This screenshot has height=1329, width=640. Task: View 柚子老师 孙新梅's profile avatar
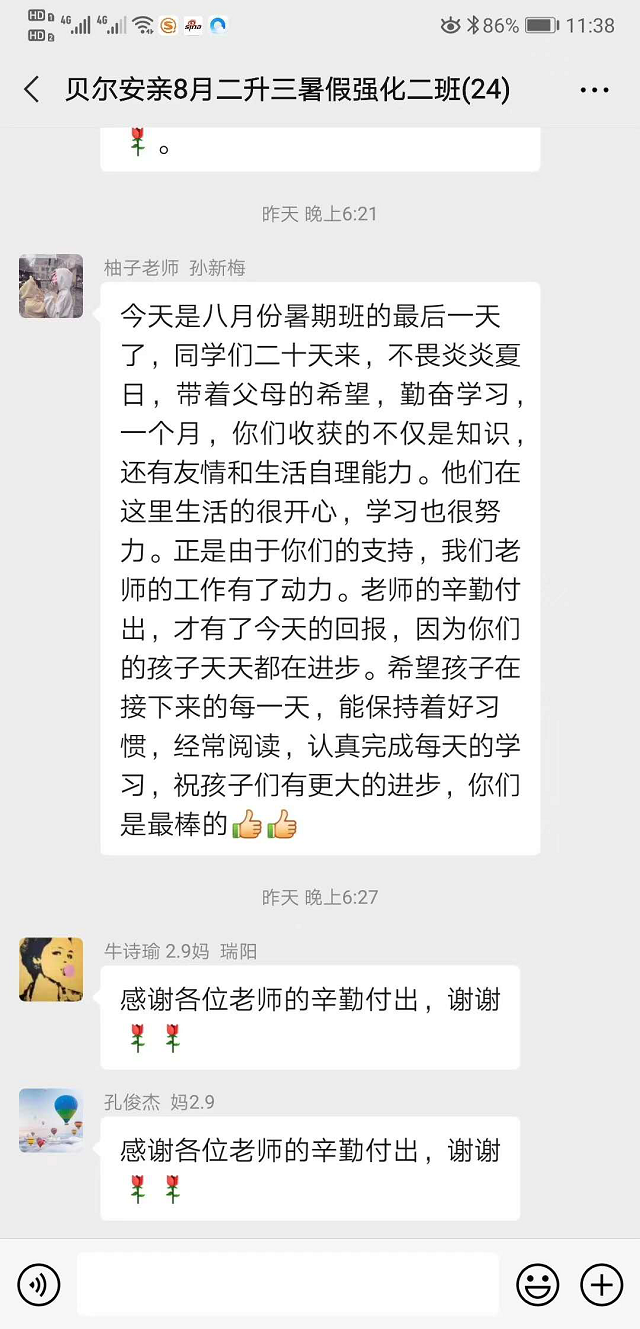[51, 286]
